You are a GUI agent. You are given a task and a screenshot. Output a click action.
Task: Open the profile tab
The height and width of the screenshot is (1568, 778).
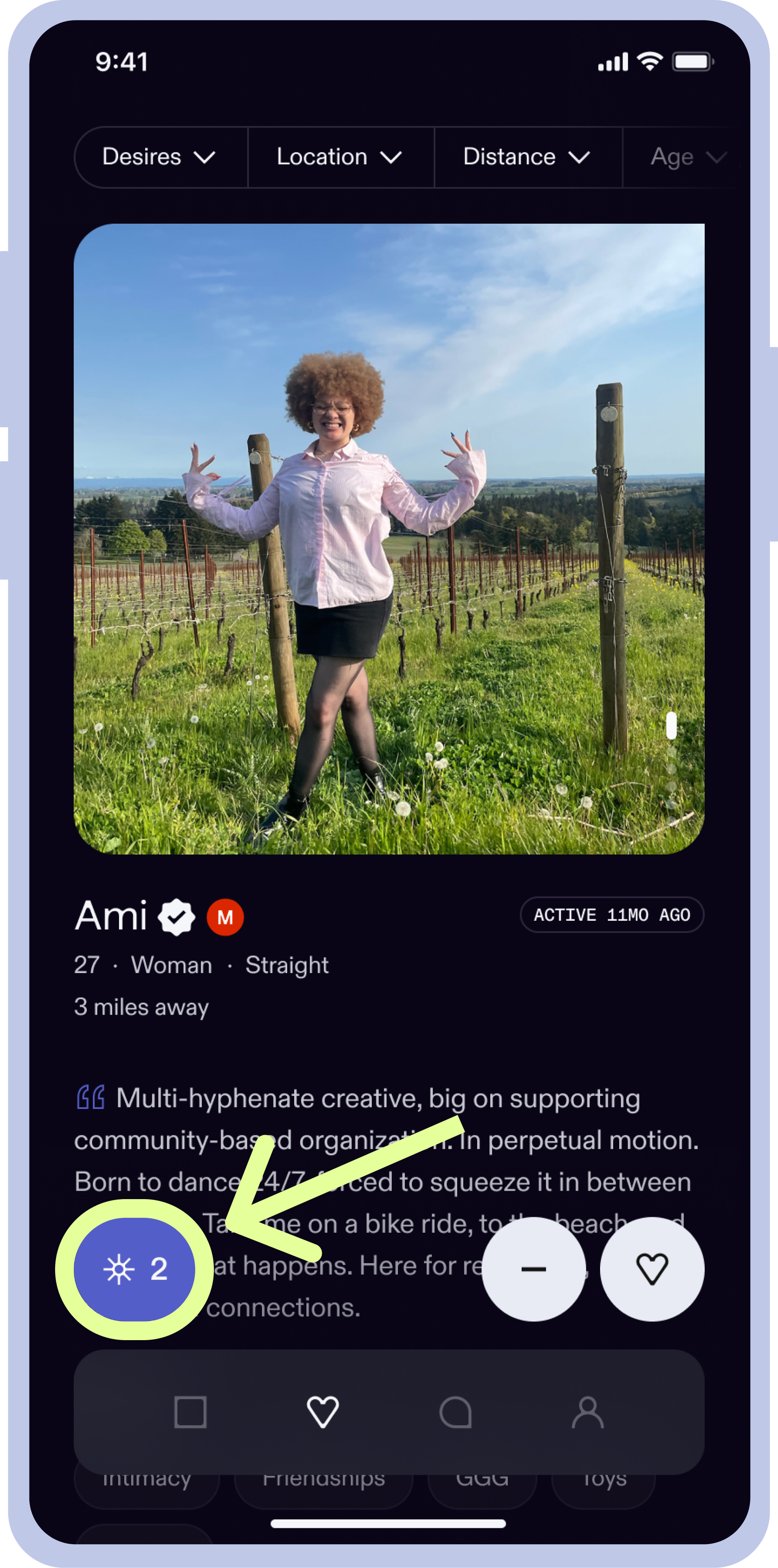[x=587, y=1412]
